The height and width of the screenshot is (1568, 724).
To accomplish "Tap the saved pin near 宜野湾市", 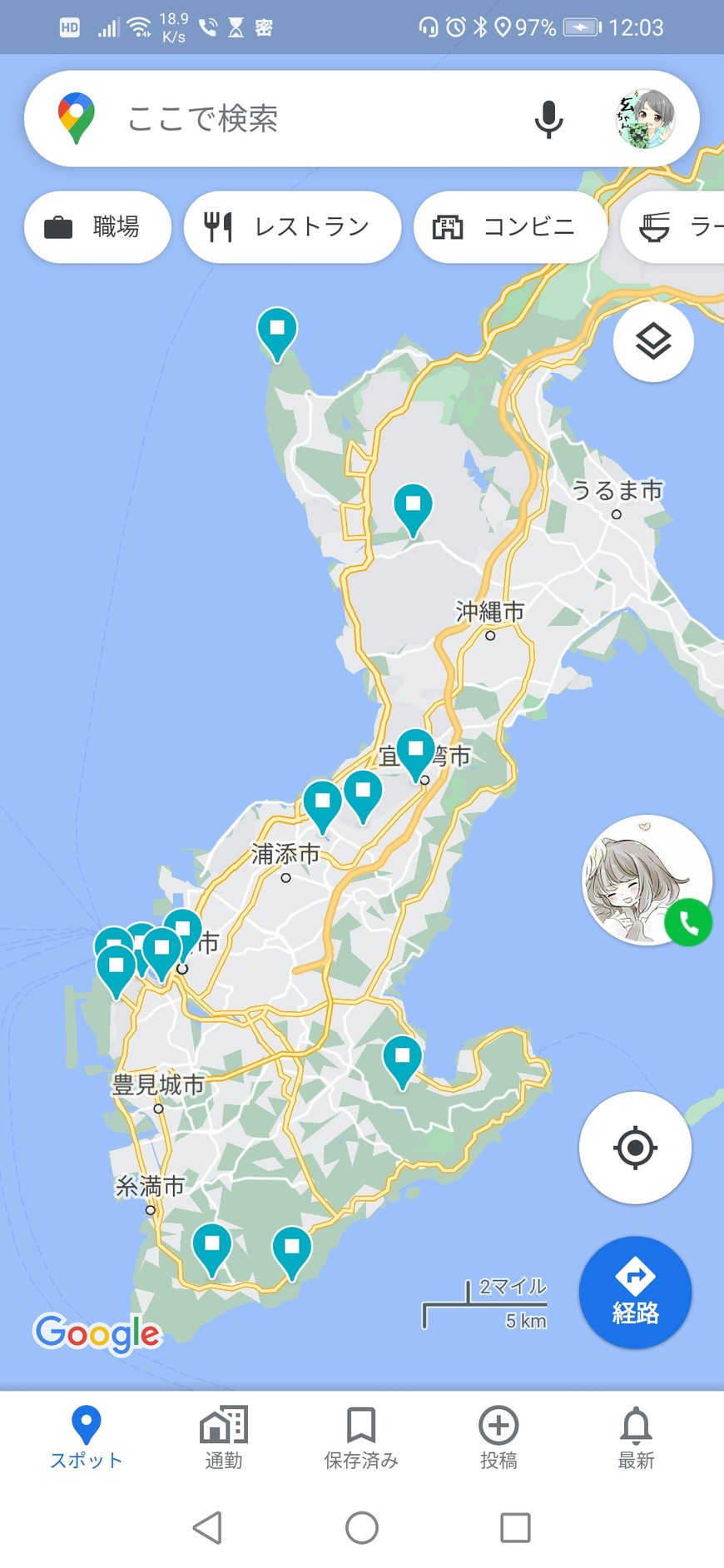I will (415, 751).
